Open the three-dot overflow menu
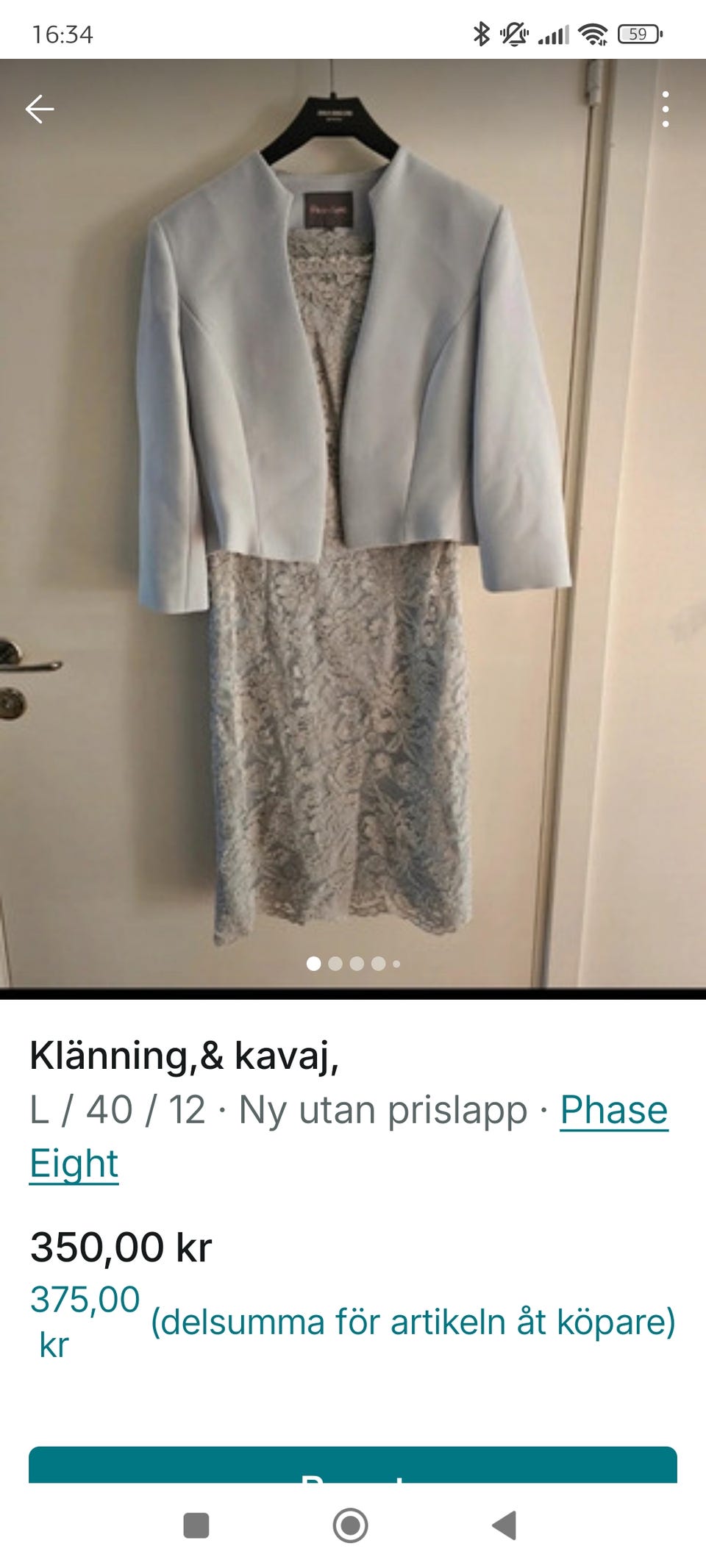Viewport: 706px width, 1568px height. [x=666, y=107]
